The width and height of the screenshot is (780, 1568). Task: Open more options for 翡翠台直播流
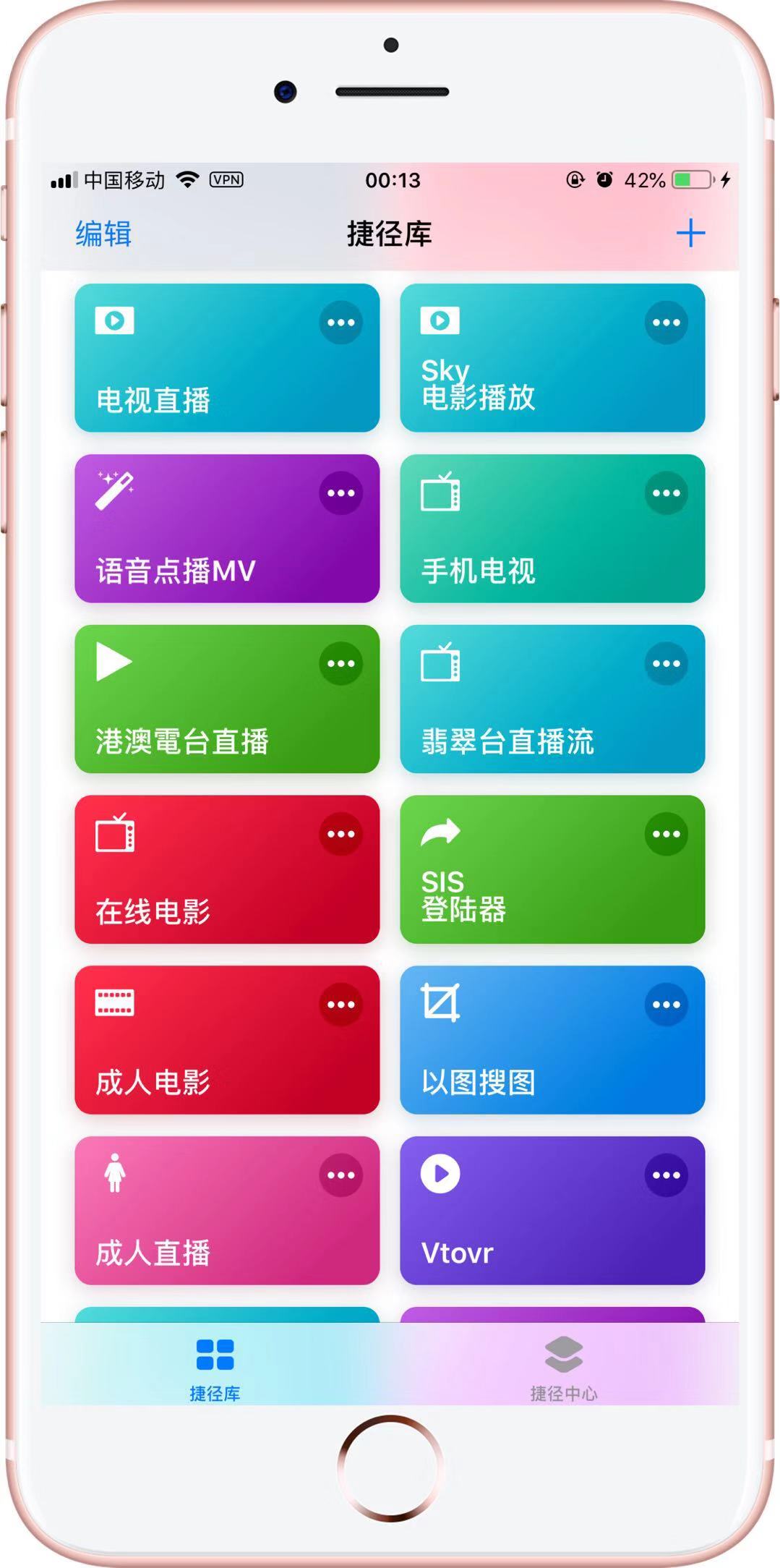666,664
